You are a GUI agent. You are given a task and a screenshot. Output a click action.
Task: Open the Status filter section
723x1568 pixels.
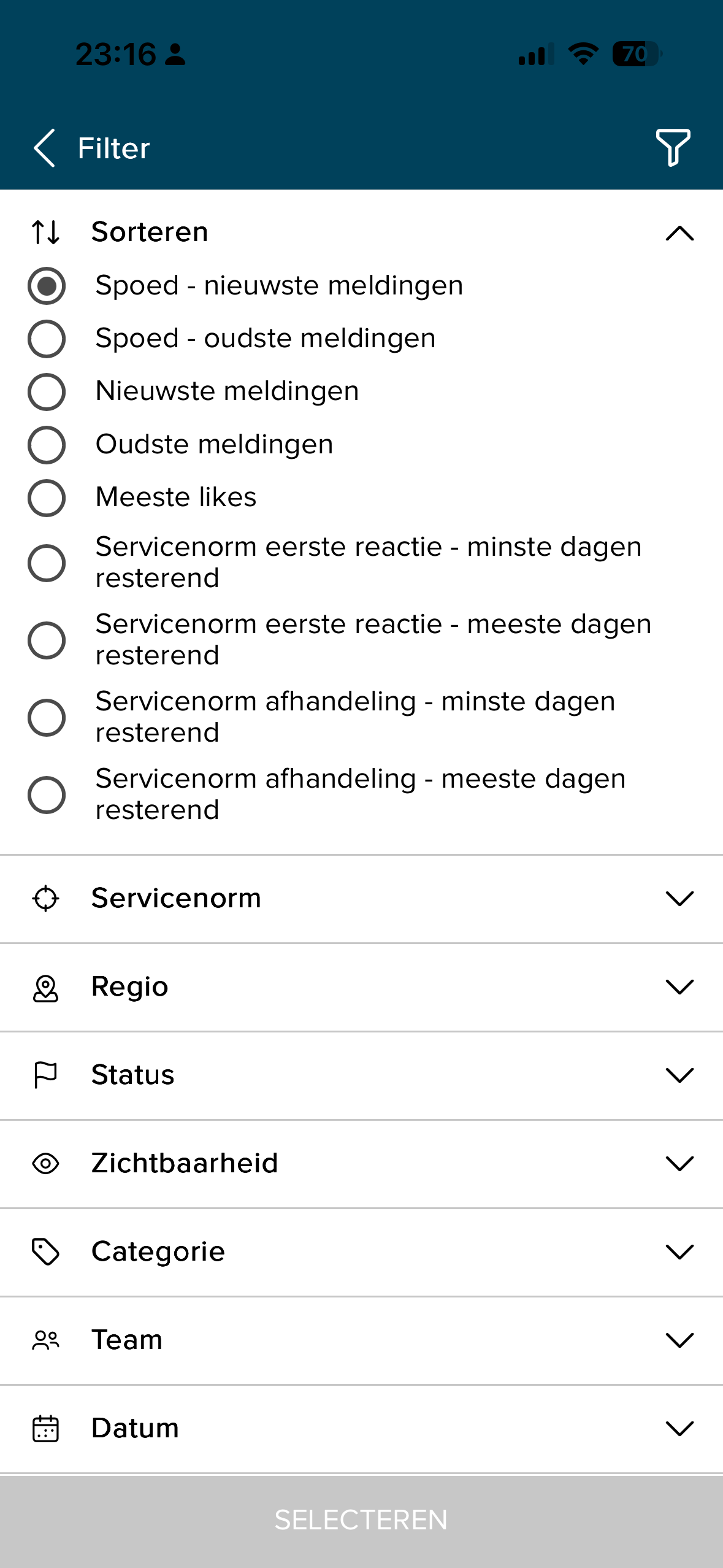click(x=679, y=1075)
